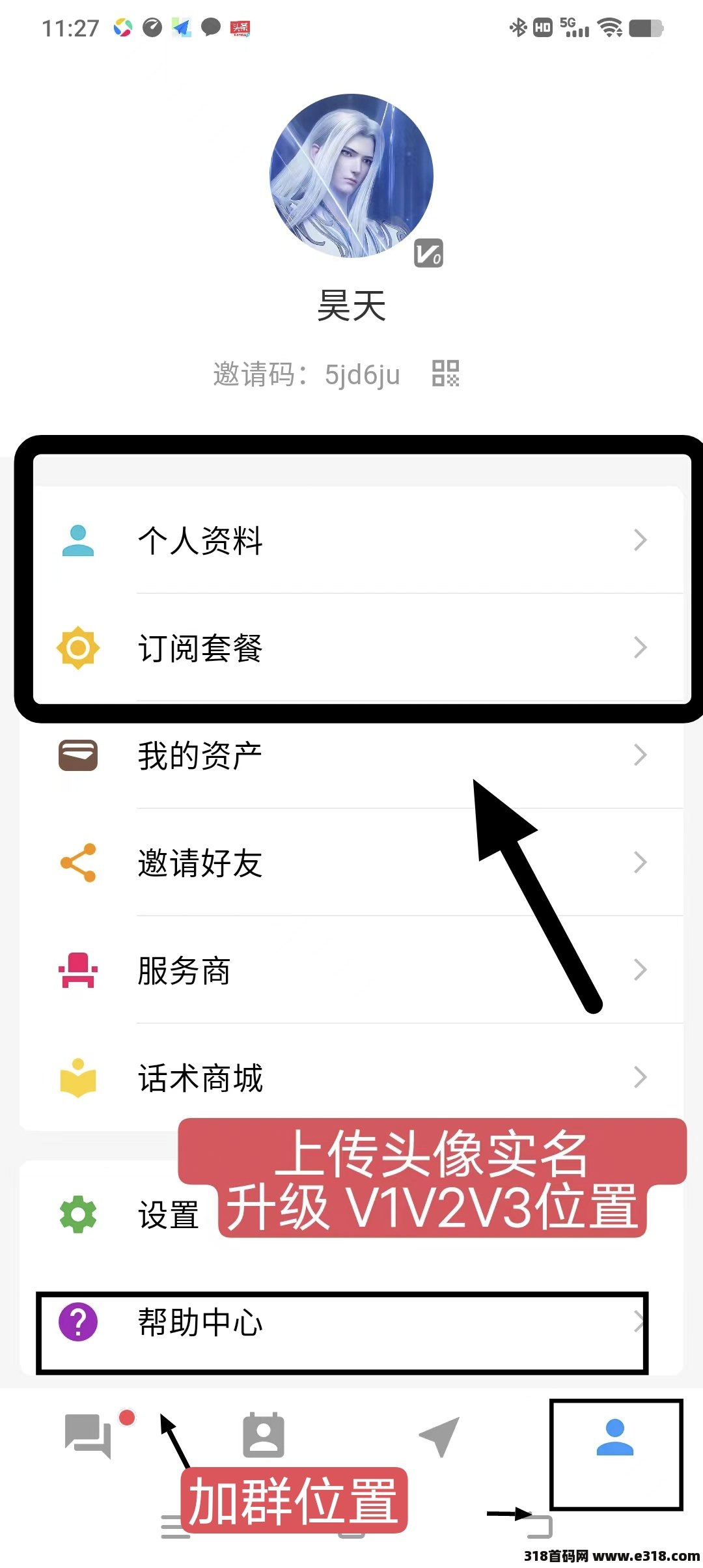
Task: Open 订阅套餐 subscription plans
Action: click(351, 648)
